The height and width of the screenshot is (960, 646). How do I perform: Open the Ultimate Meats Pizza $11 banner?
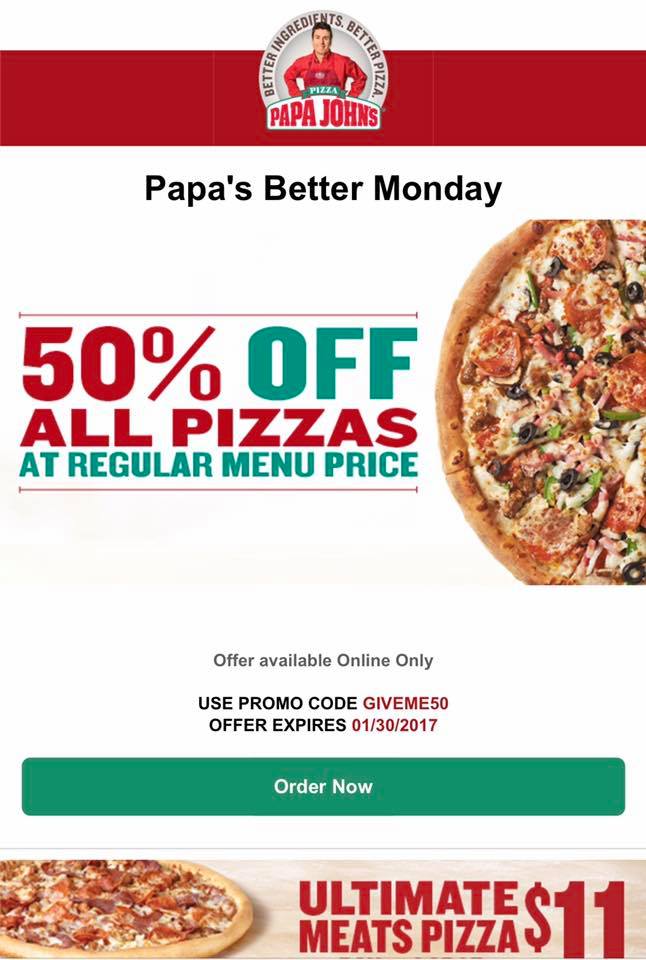click(x=323, y=910)
